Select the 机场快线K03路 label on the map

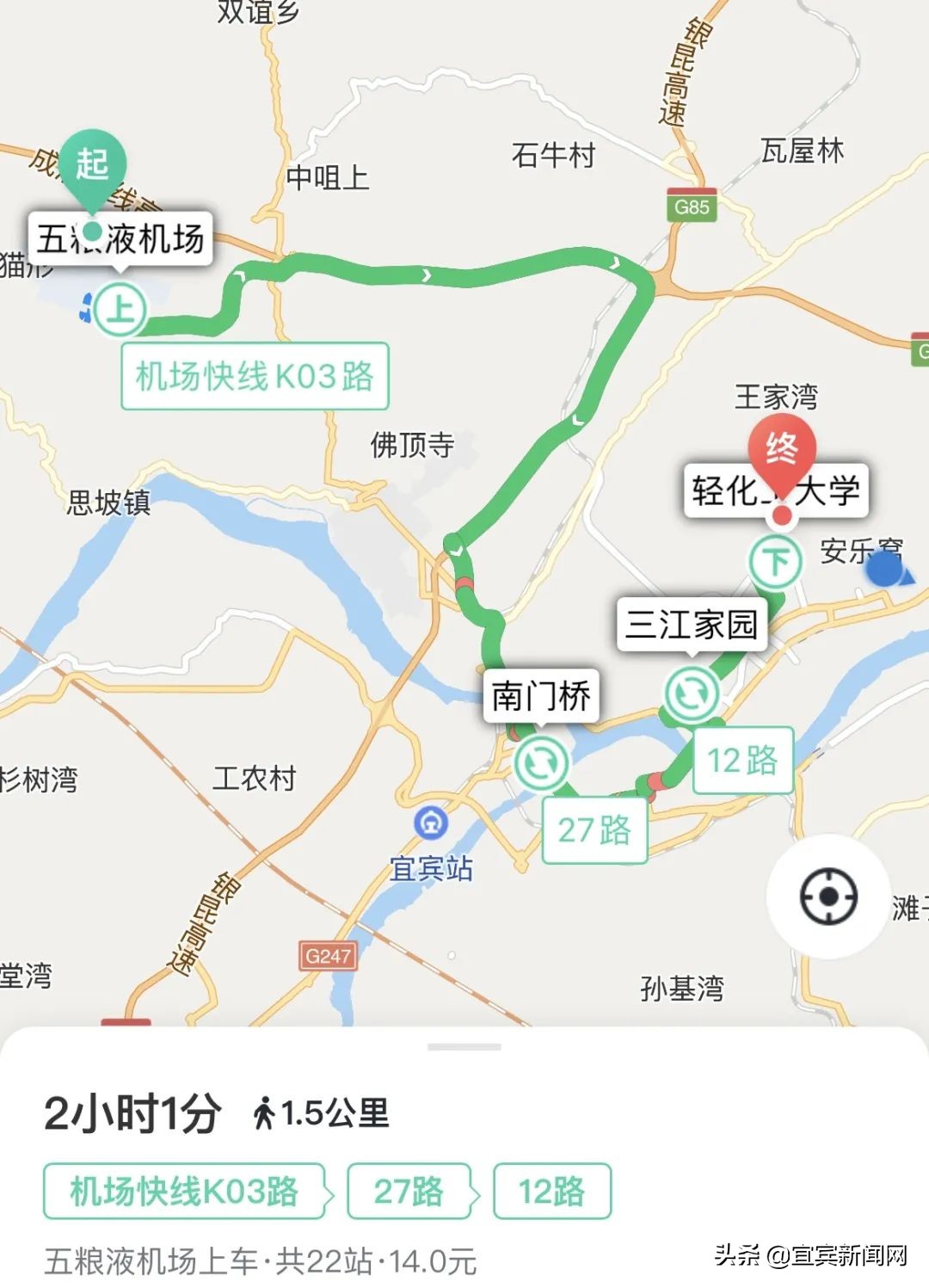pyautogui.click(x=255, y=374)
